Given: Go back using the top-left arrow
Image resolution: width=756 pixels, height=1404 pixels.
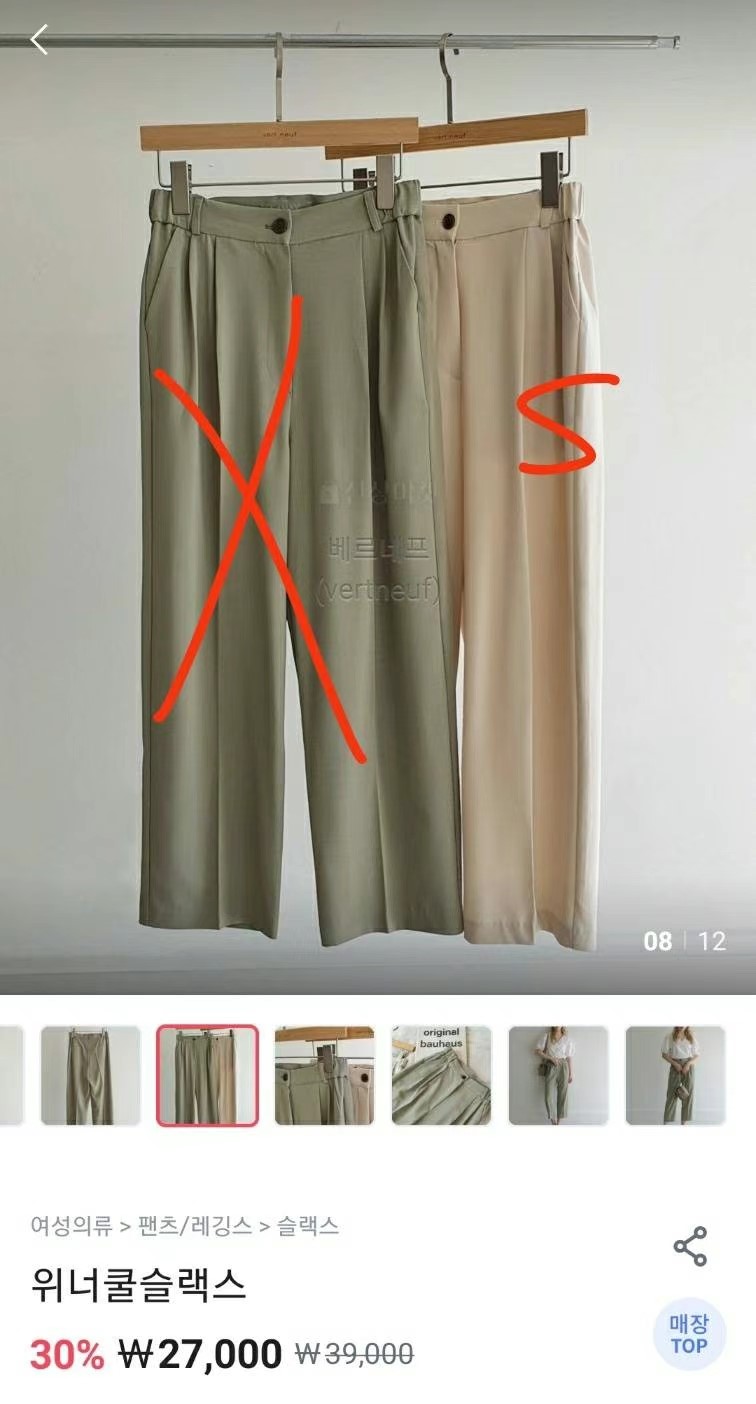Looking at the screenshot, I should 39,41.
